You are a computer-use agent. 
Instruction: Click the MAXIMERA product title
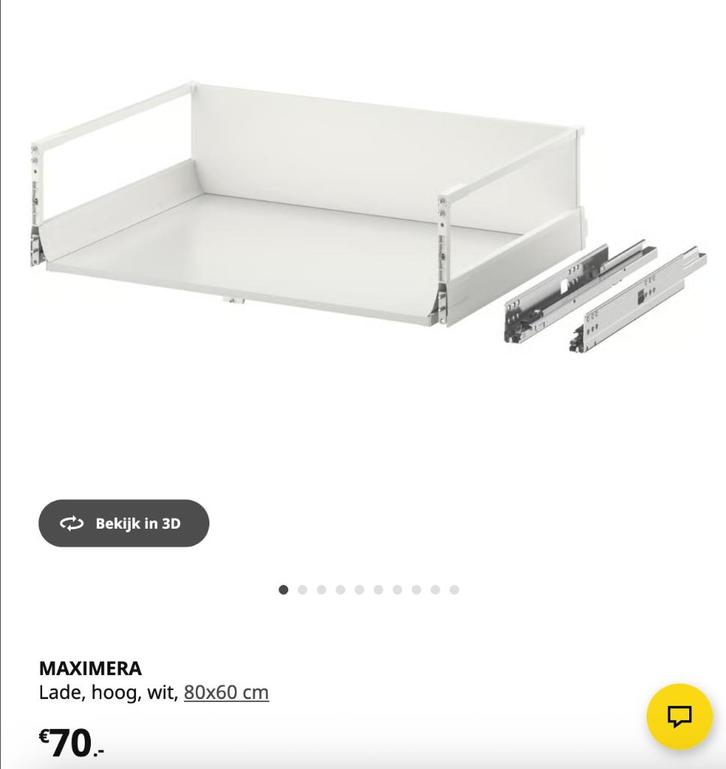click(x=93, y=666)
